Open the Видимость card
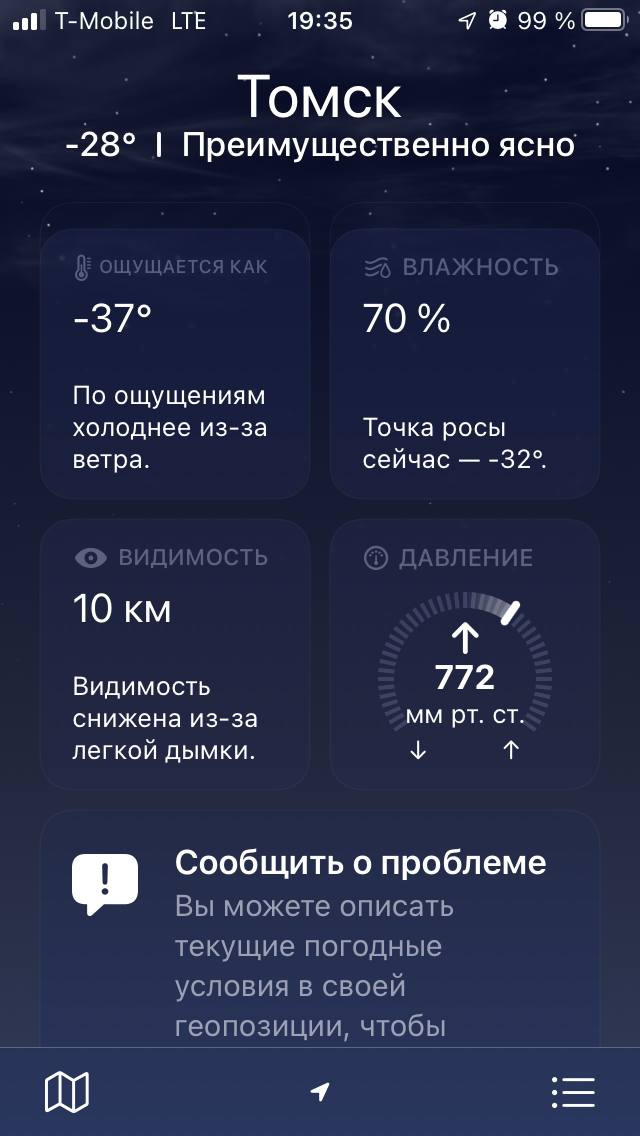The width and height of the screenshot is (640, 1136). [x=175, y=654]
